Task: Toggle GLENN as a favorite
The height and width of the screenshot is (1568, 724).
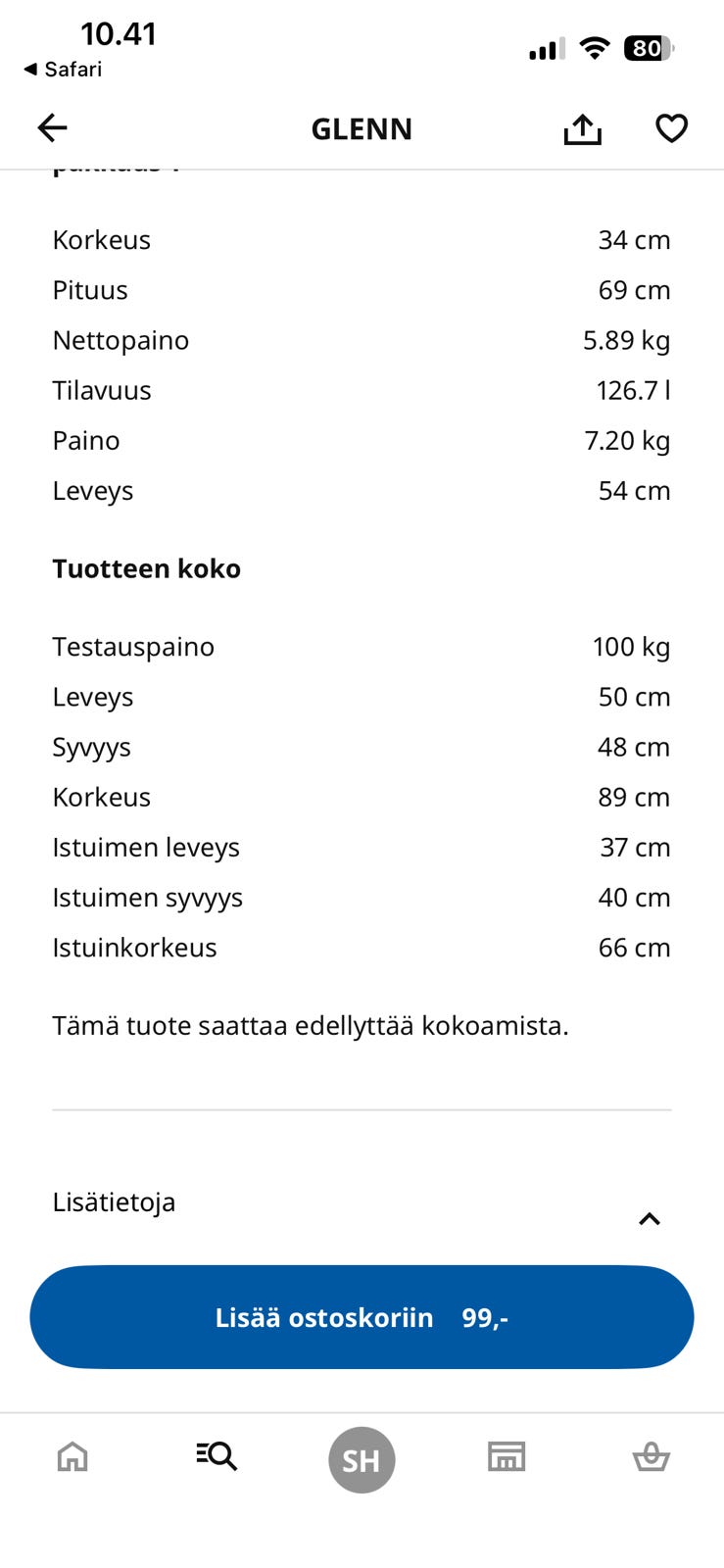Action: (x=672, y=127)
